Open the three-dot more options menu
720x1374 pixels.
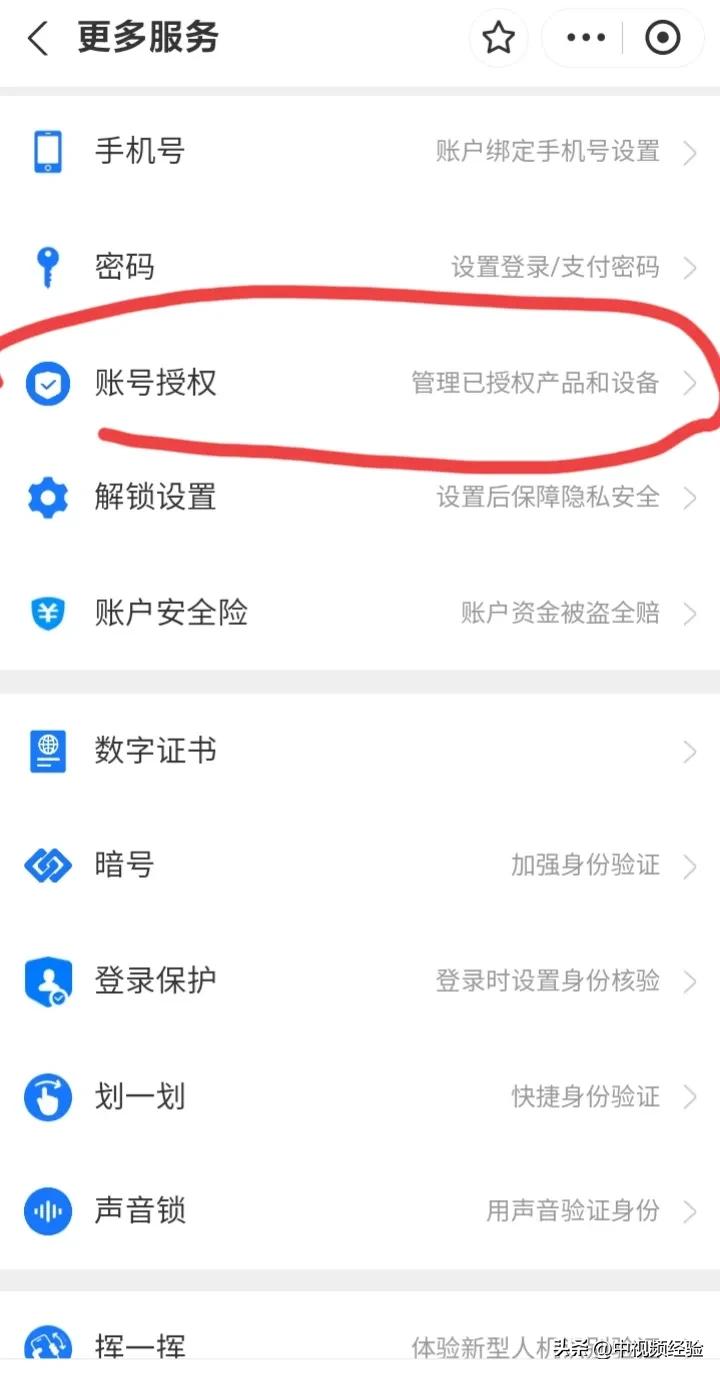583,37
